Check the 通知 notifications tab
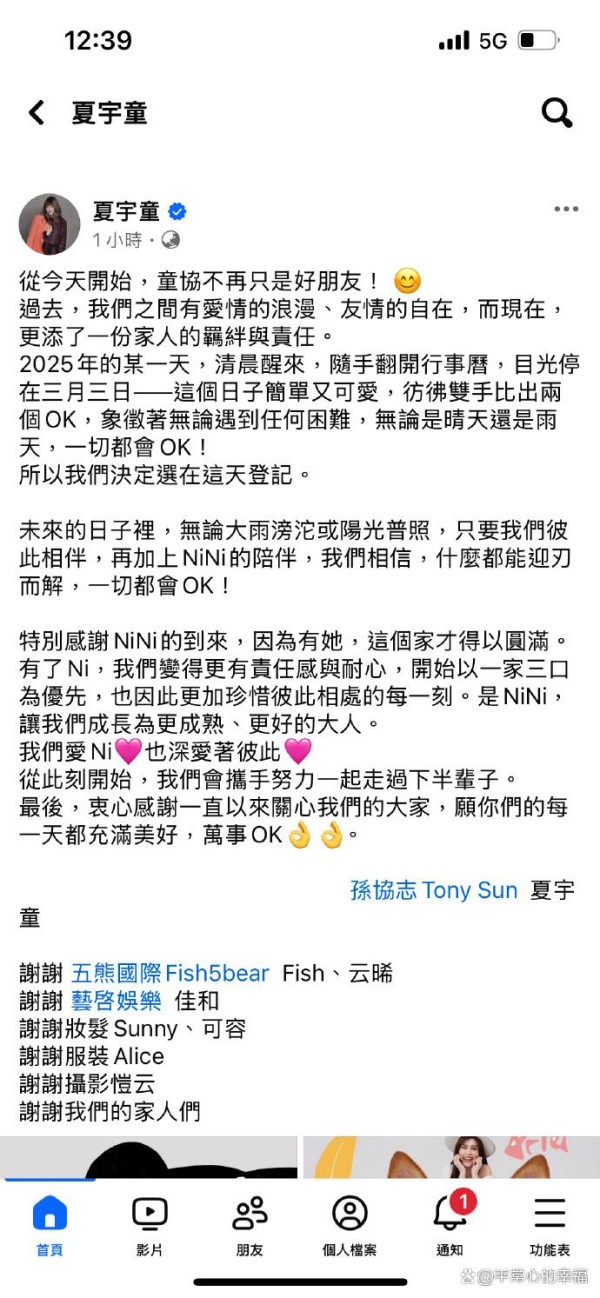 pos(450,1224)
